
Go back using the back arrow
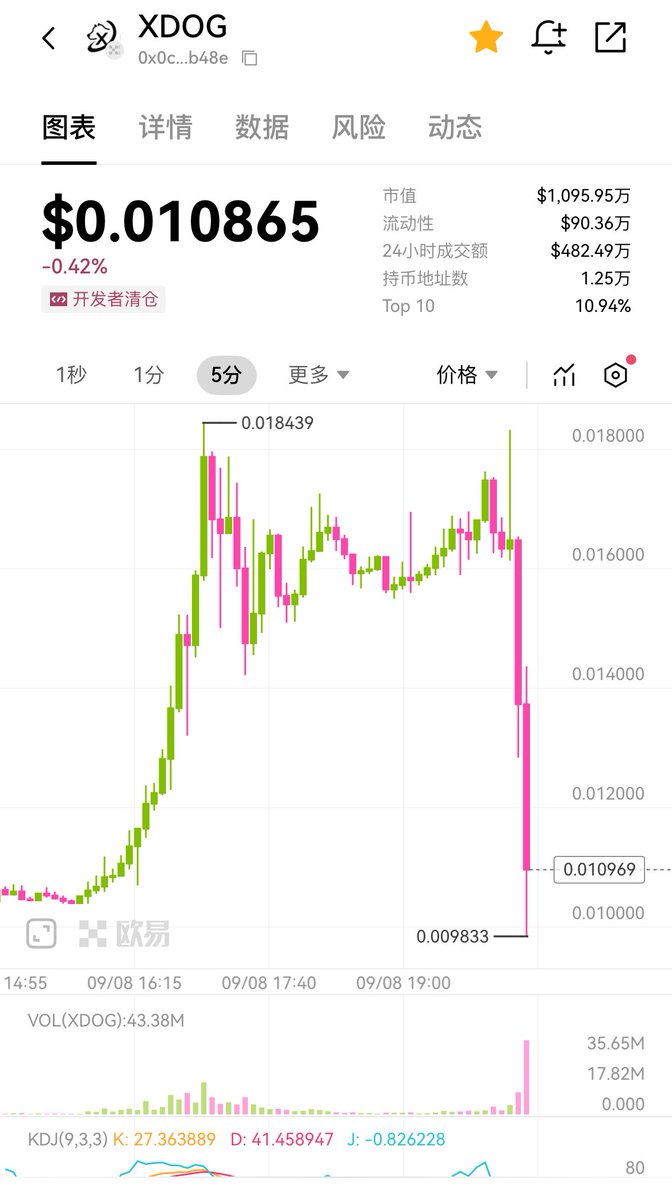tap(48, 39)
